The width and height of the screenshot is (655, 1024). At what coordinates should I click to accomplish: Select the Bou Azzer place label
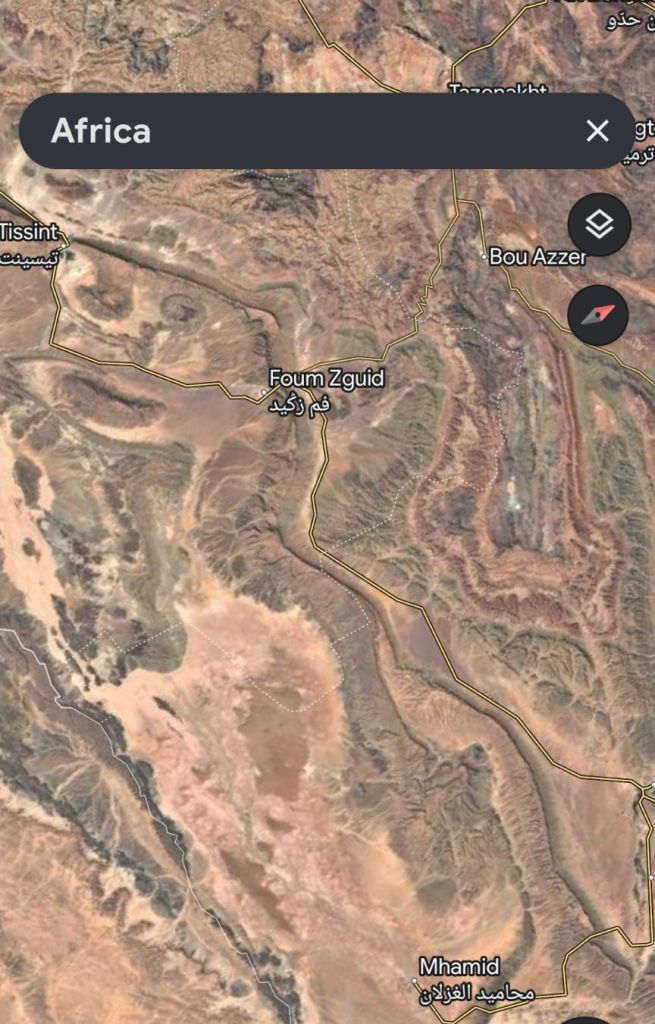click(x=537, y=257)
